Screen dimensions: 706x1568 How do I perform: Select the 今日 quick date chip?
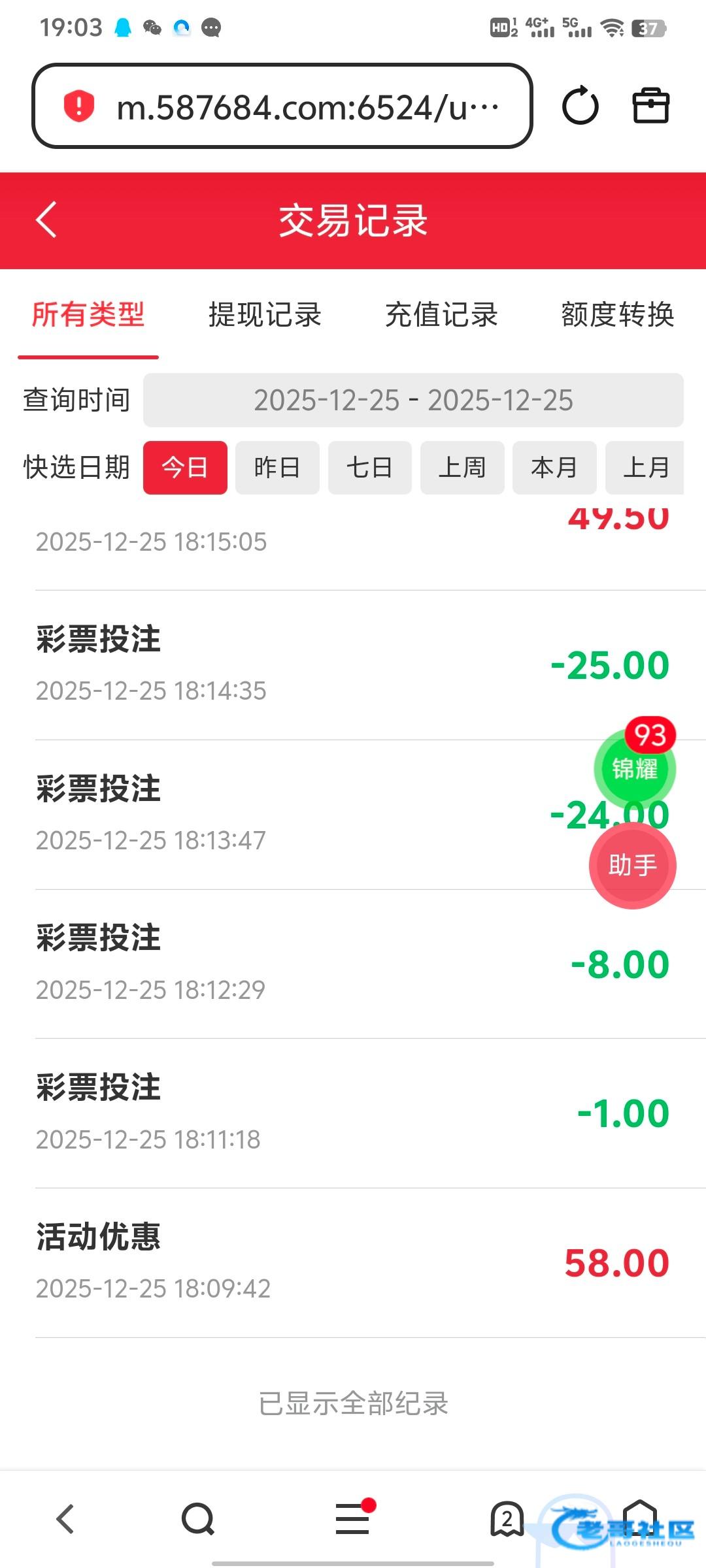[x=185, y=468]
